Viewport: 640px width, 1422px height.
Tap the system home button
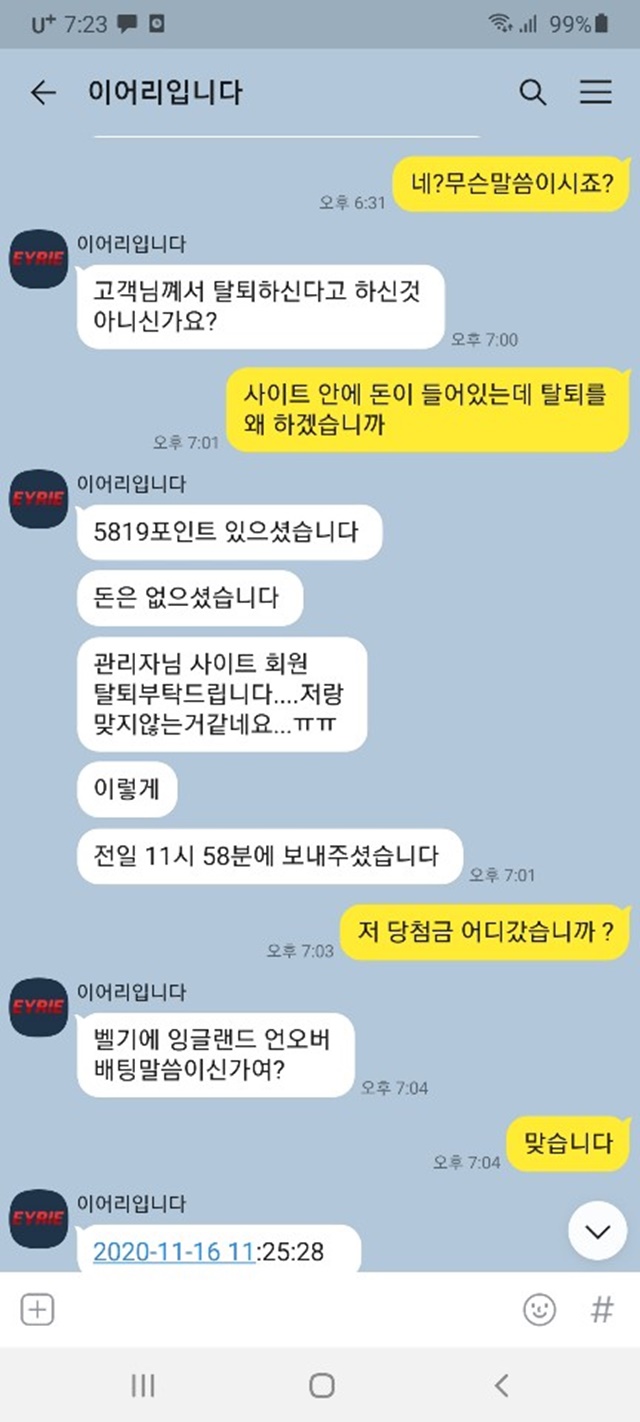pyautogui.click(x=321, y=1385)
